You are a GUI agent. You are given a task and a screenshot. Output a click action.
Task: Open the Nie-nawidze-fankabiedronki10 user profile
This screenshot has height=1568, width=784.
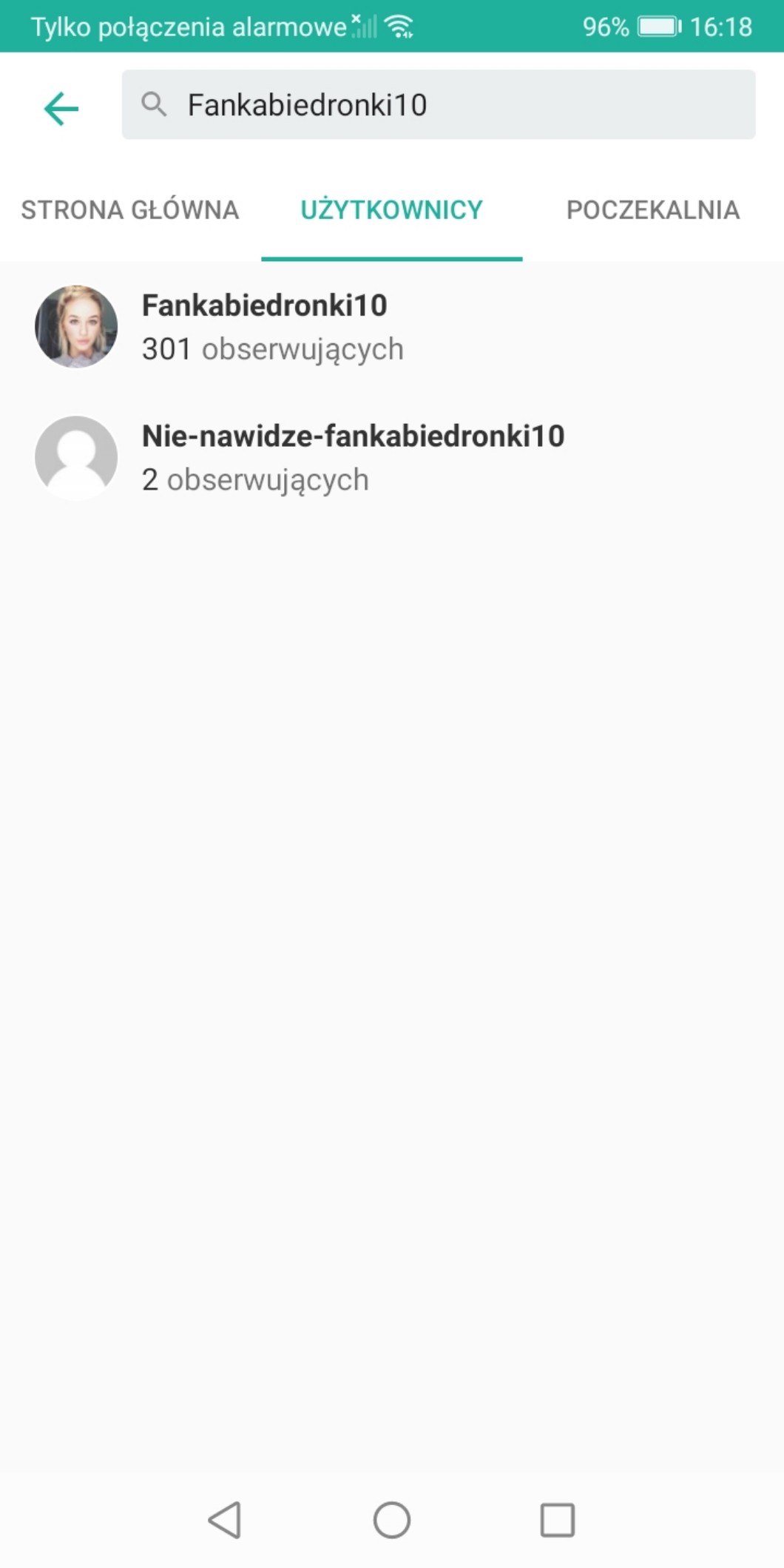pos(352,457)
